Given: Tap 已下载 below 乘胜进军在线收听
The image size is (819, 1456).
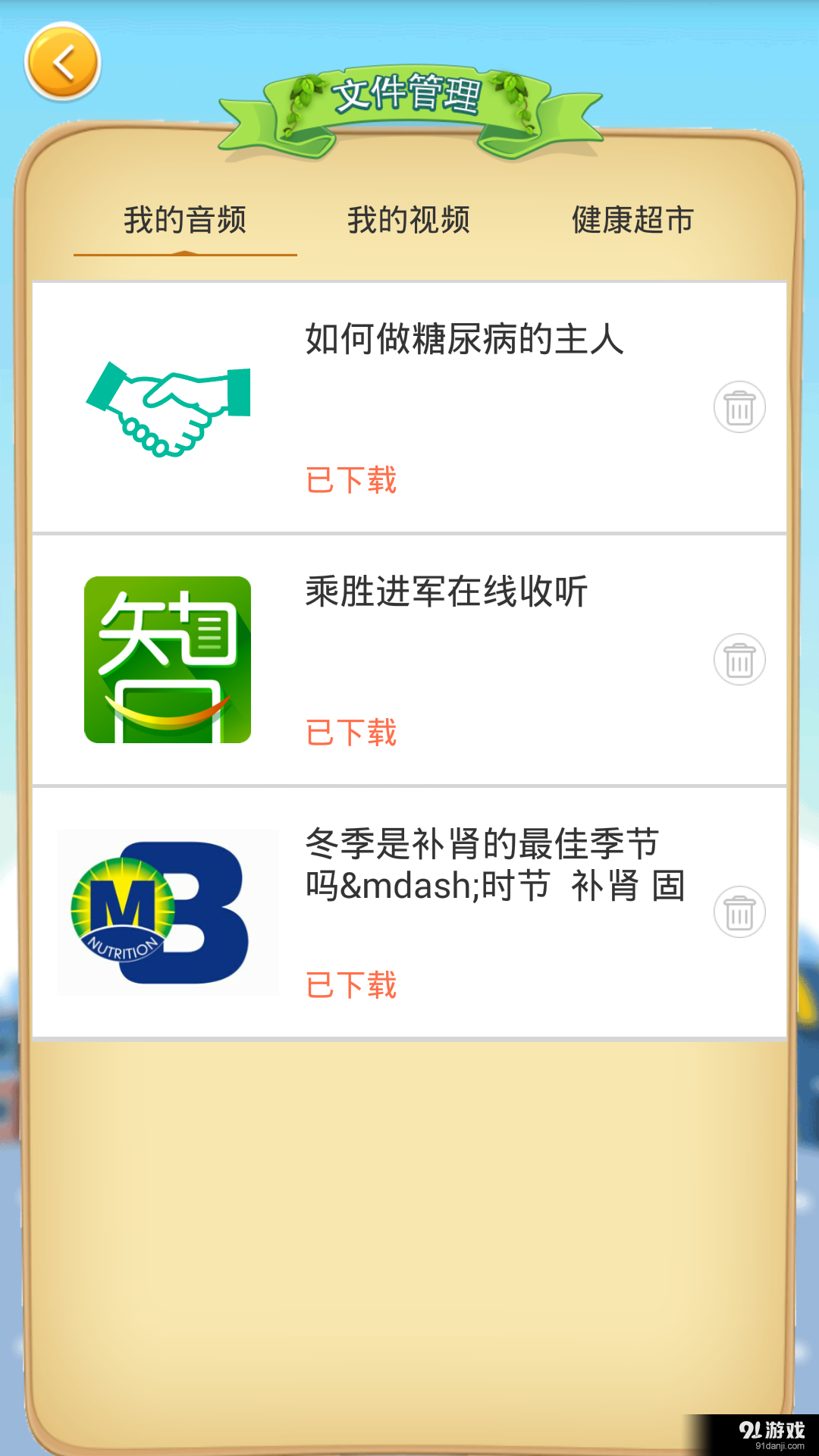Looking at the screenshot, I should pos(351,733).
